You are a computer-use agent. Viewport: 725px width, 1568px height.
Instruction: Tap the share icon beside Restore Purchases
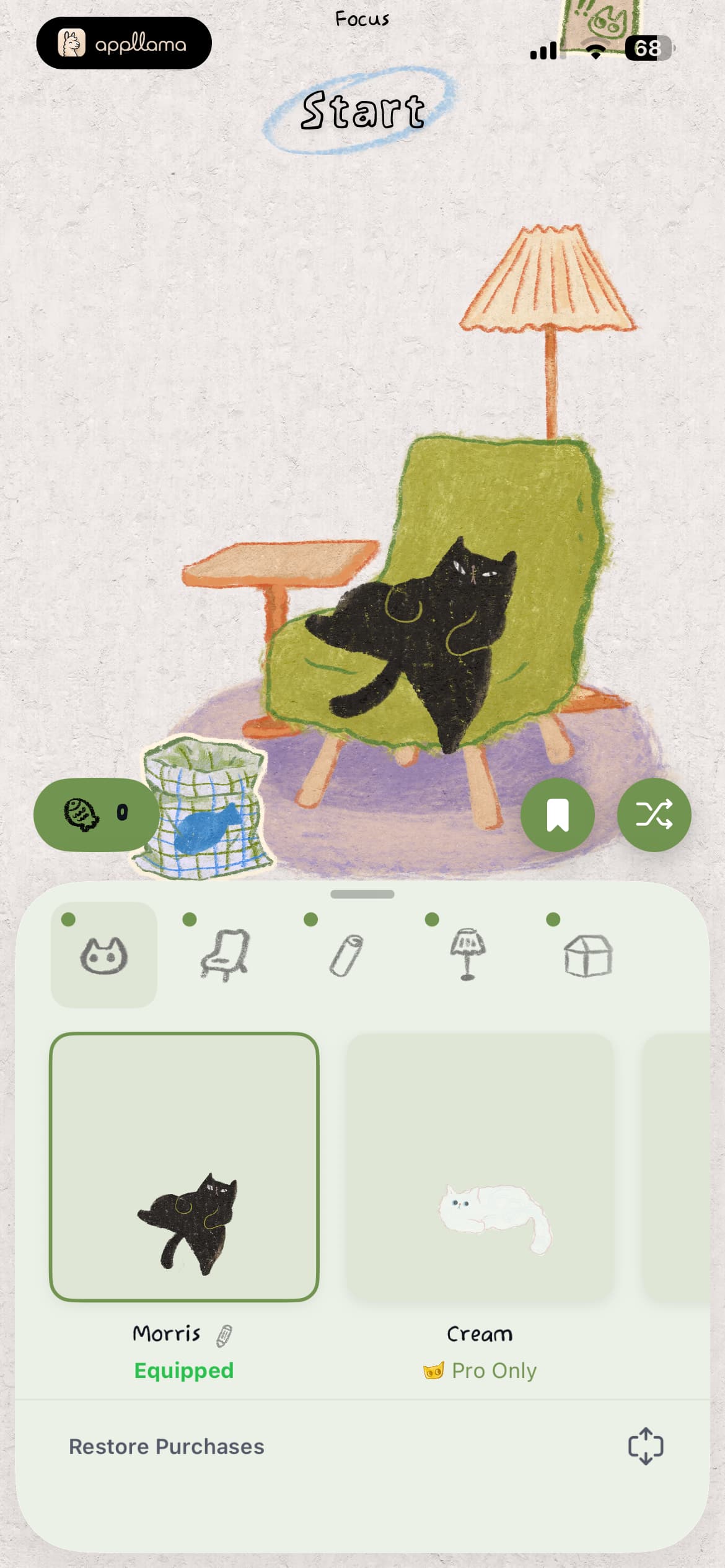[646, 1446]
